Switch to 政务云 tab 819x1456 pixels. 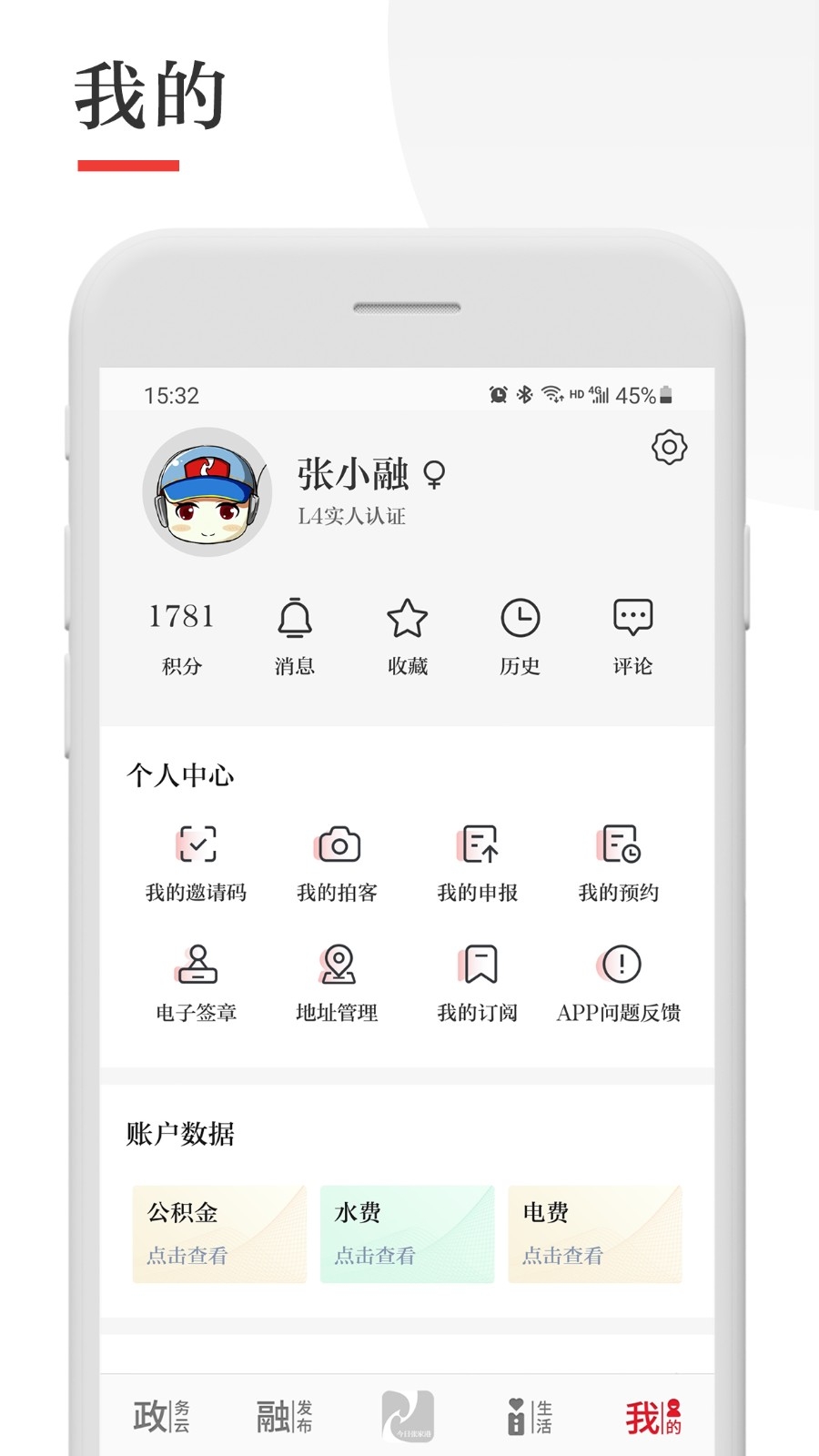[156, 1412]
